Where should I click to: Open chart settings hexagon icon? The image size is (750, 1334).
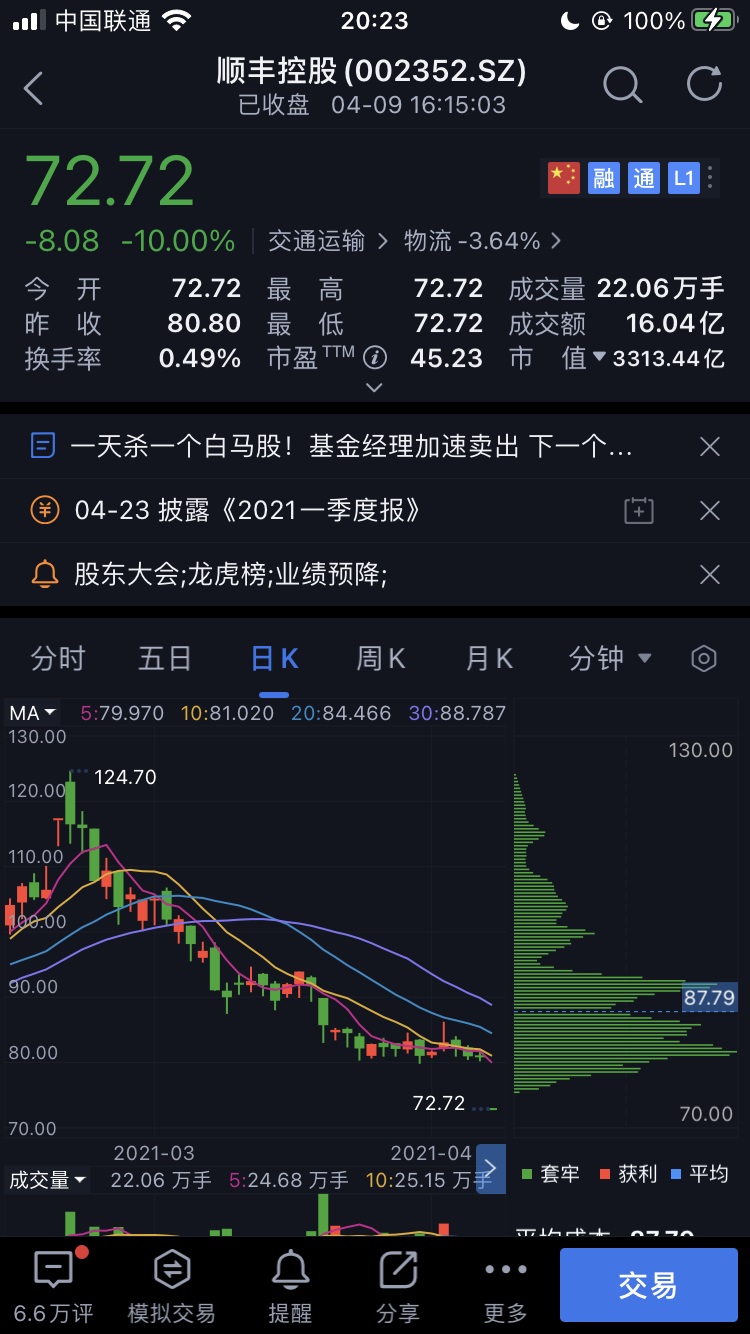click(x=704, y=658)
